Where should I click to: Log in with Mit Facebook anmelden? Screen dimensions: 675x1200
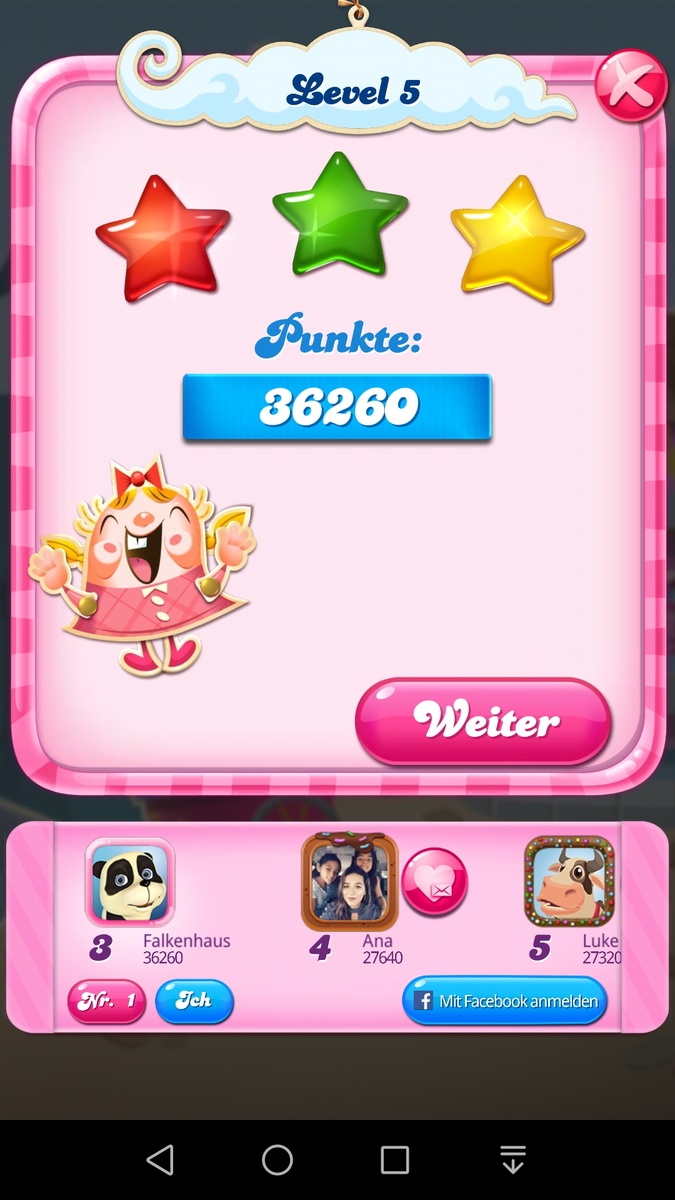(505, 1001)
